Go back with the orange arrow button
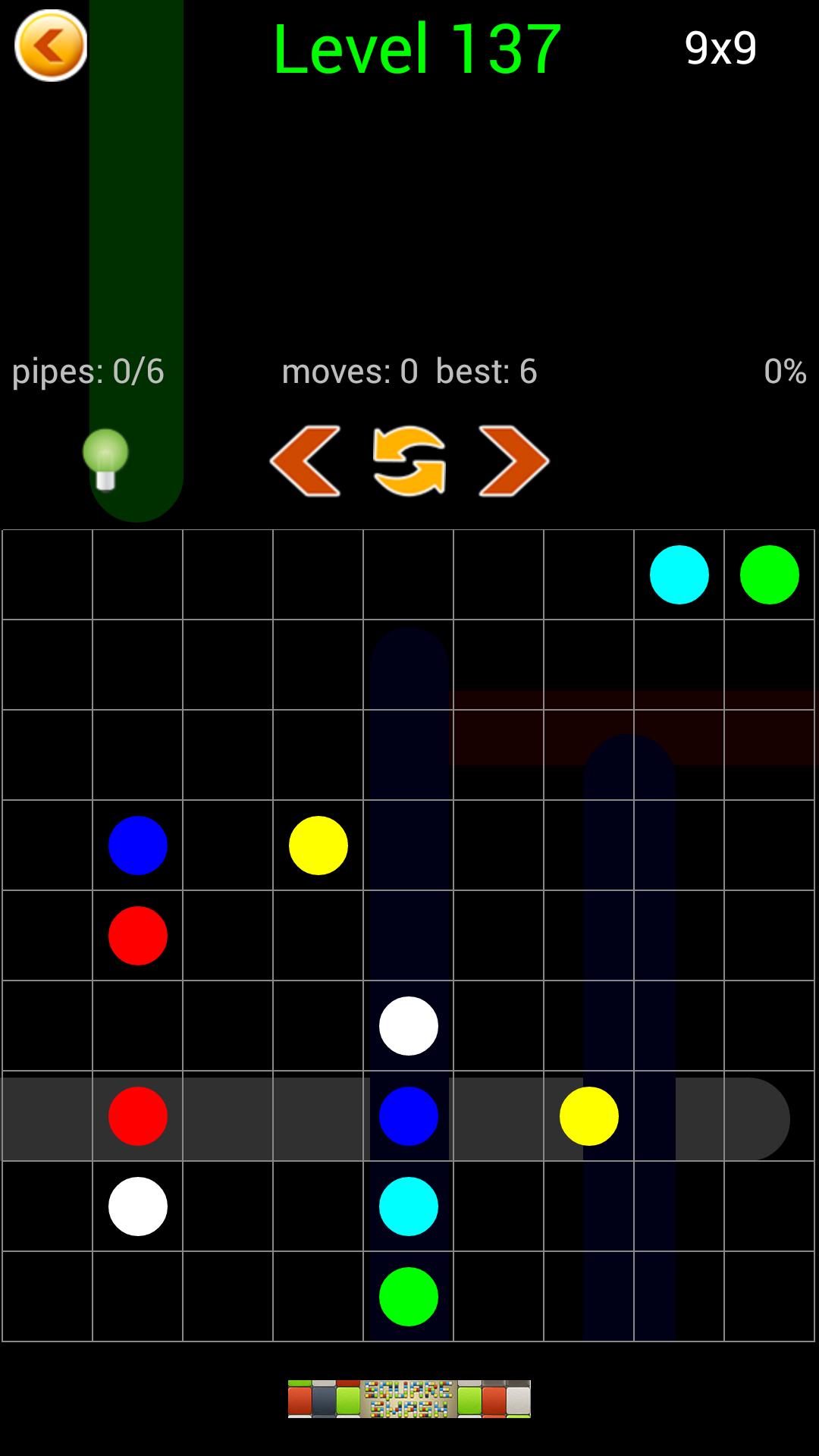 51,46
